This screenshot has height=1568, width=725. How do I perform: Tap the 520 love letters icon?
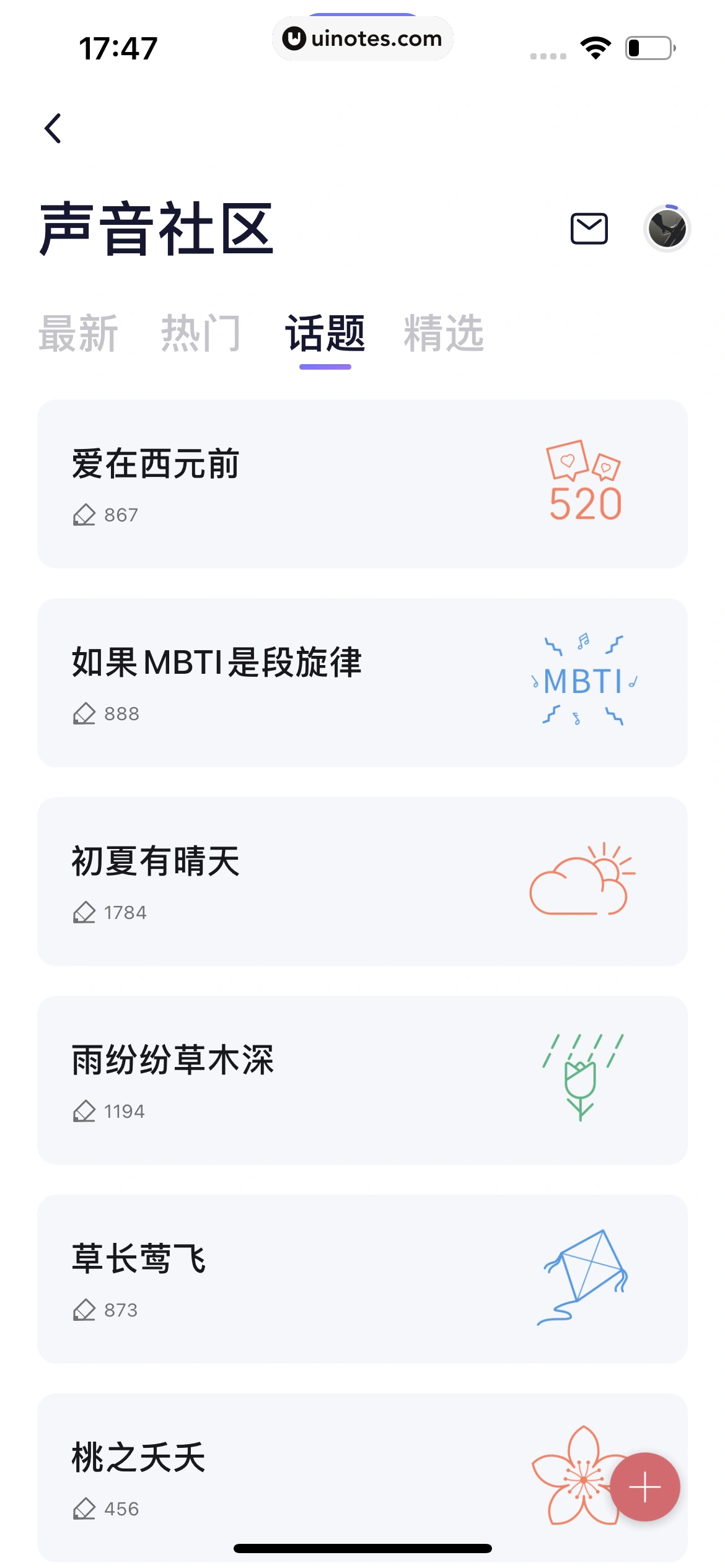coord(584,480)
